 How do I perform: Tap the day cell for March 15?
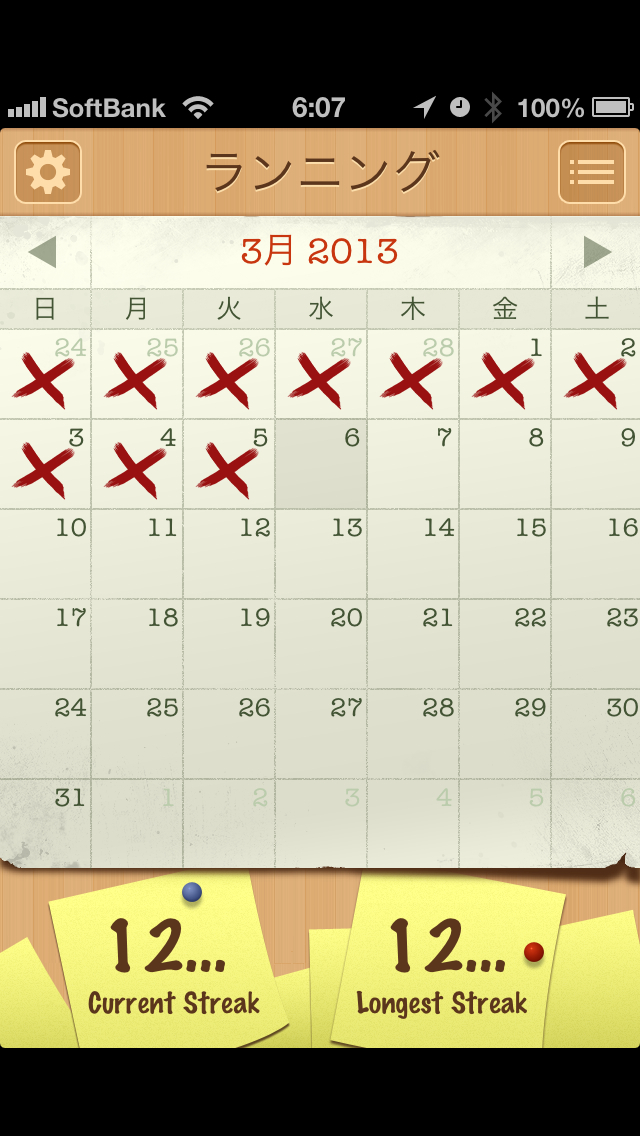click(505, 554)
